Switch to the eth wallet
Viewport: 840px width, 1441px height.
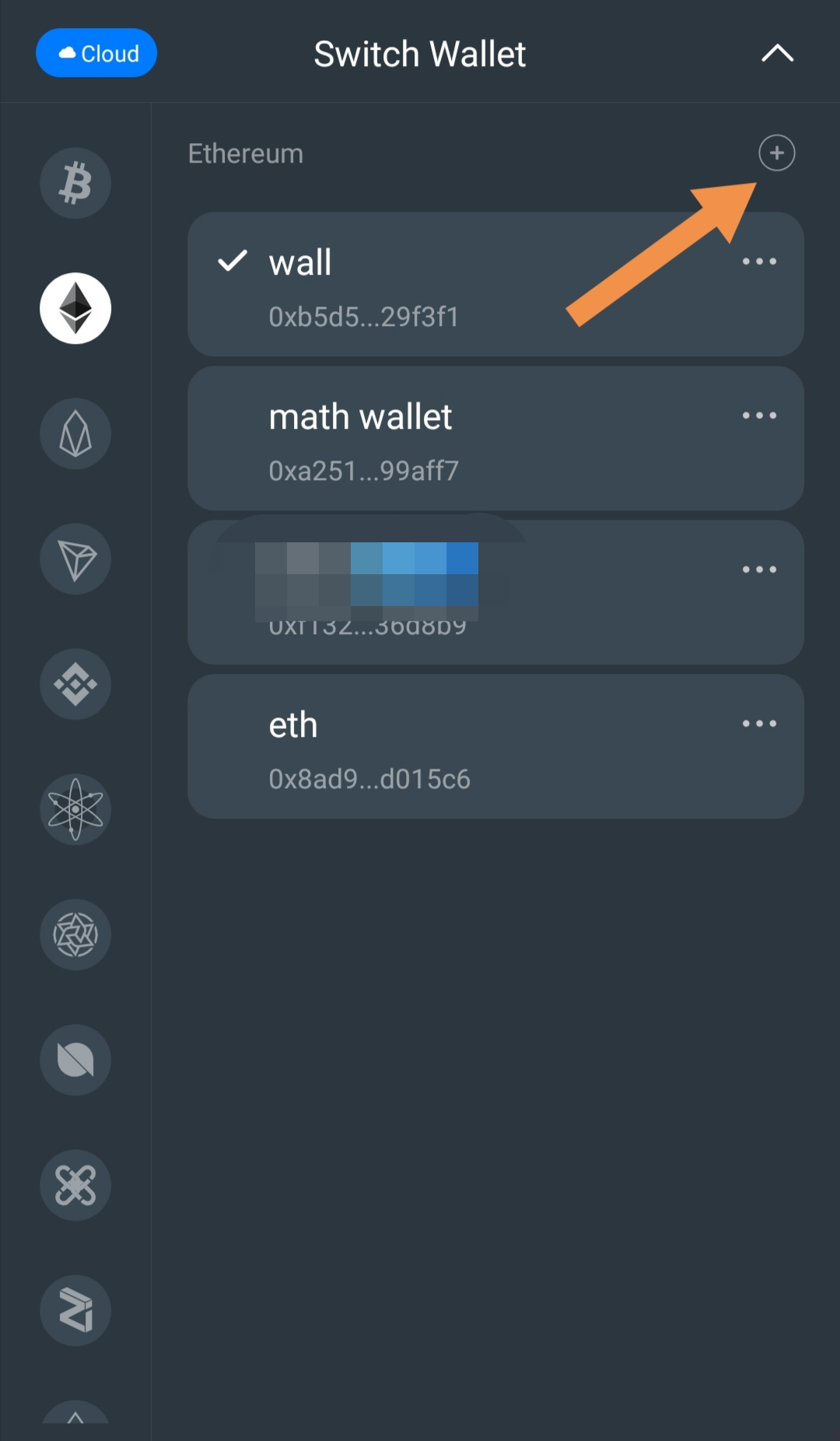(467, 747)
